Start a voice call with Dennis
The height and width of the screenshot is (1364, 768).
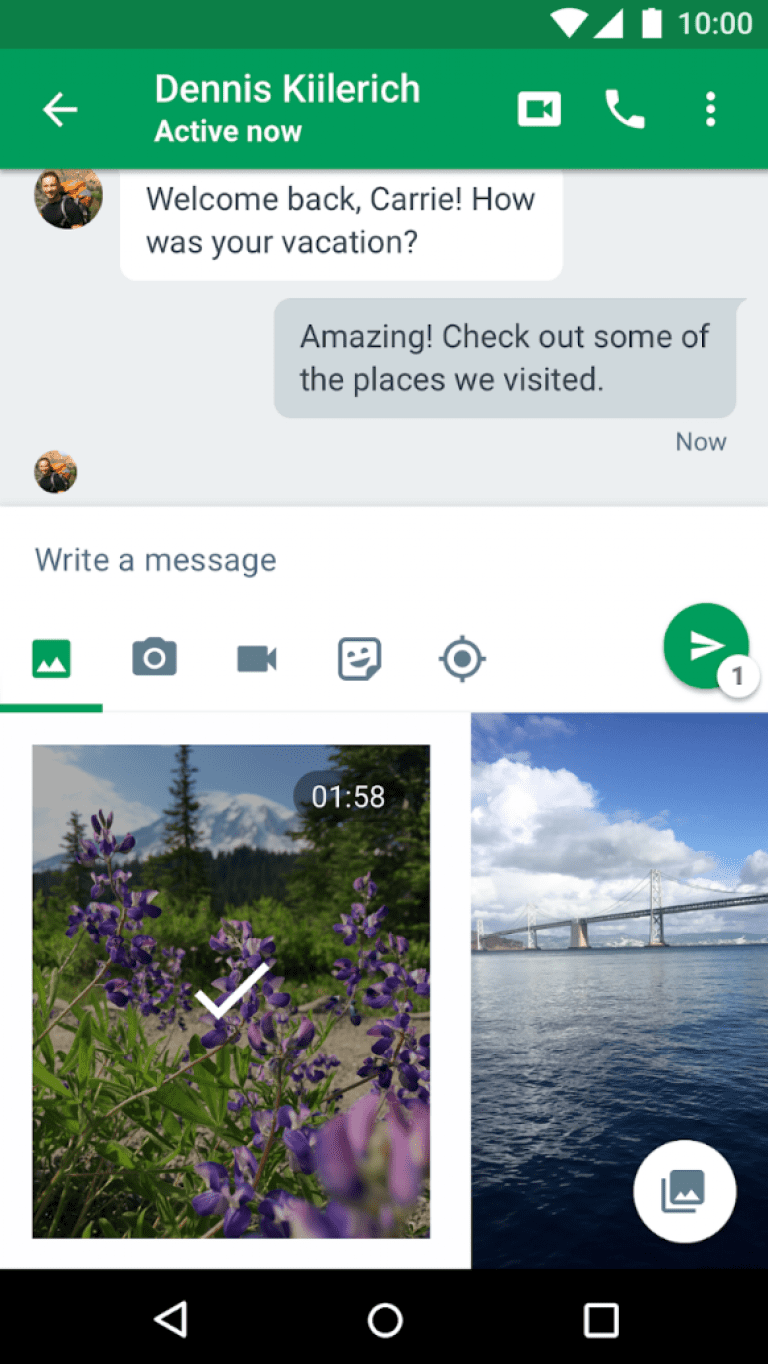[x=624, y=109]
